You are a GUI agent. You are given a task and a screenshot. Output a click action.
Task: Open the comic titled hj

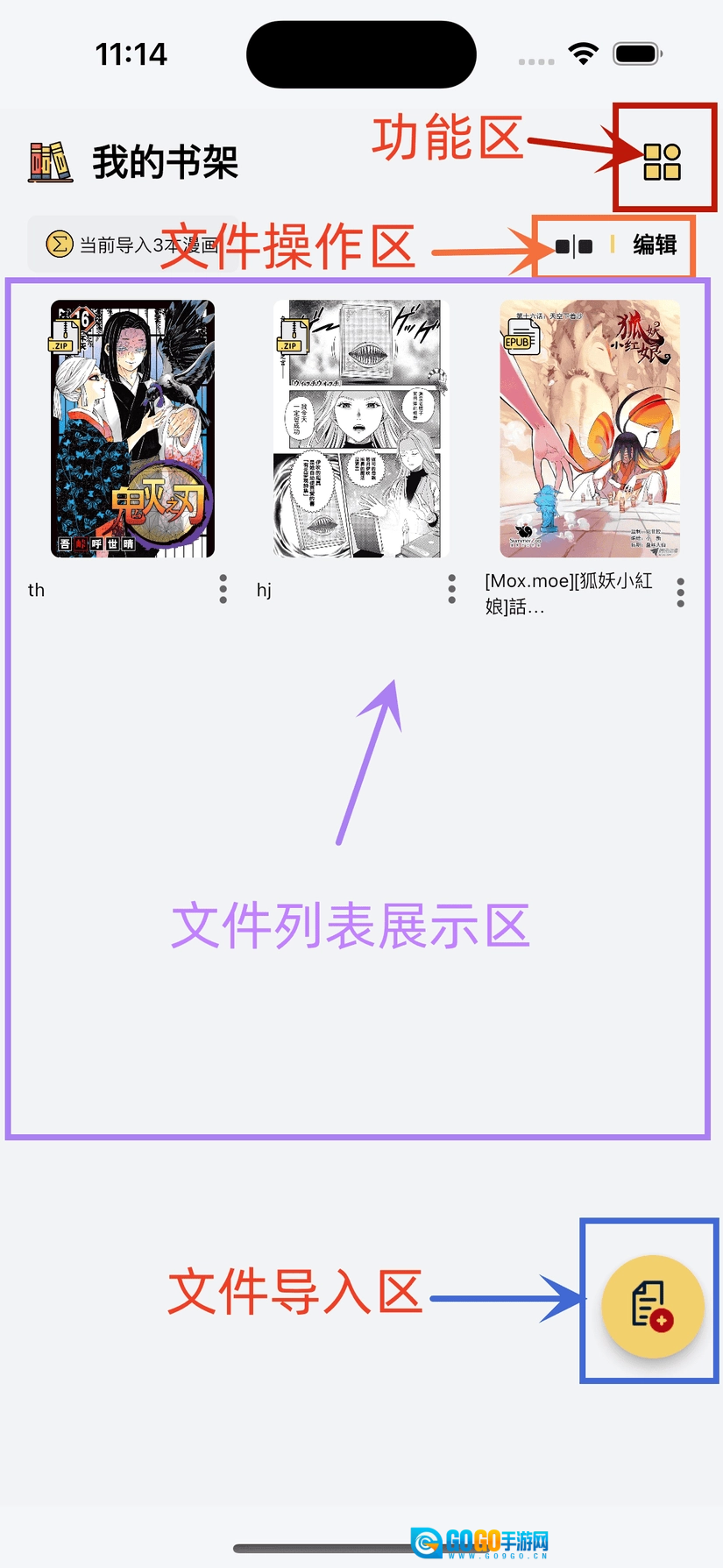(361, 429)
